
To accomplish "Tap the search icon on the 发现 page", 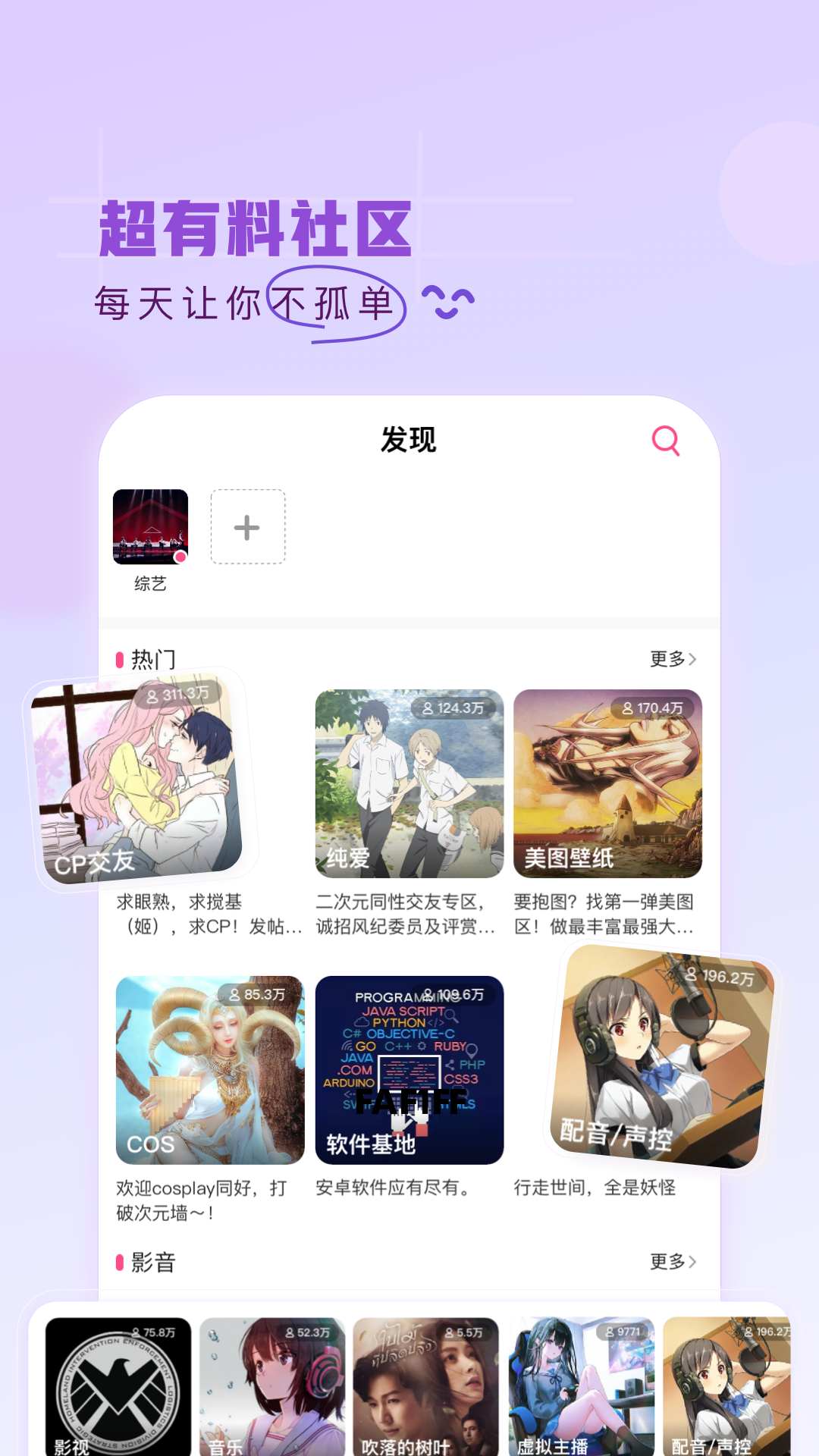I will click(664, 441).
